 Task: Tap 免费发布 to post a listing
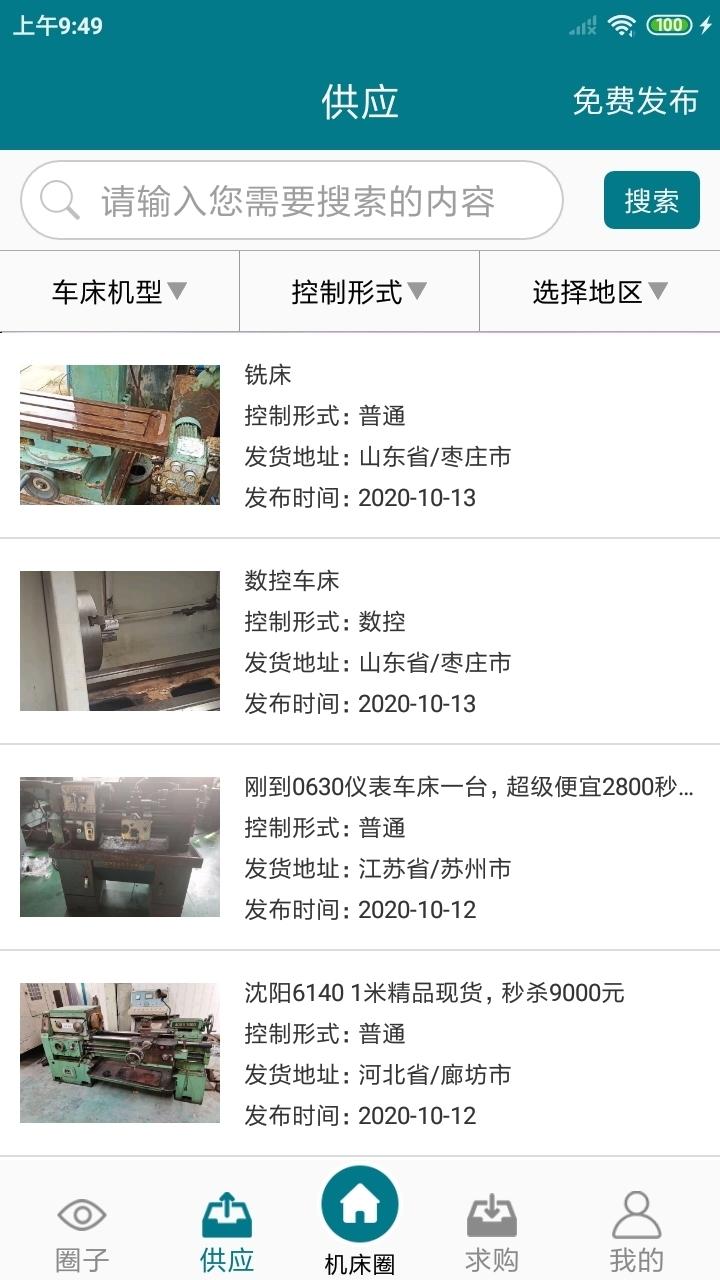click(635, 101)
